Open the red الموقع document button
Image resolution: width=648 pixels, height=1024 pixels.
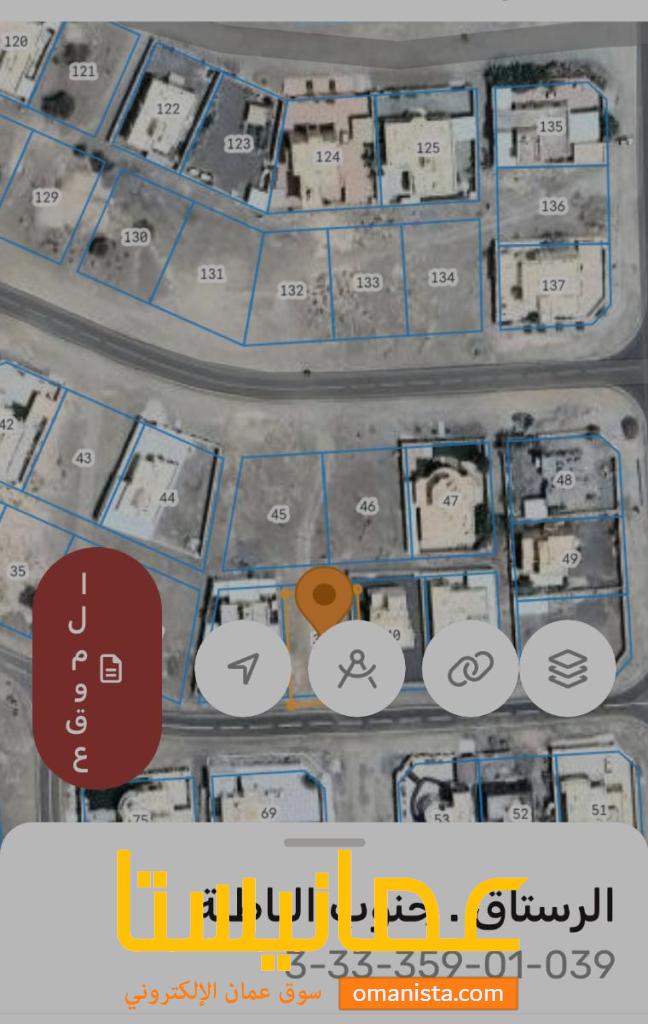point(97,668)
